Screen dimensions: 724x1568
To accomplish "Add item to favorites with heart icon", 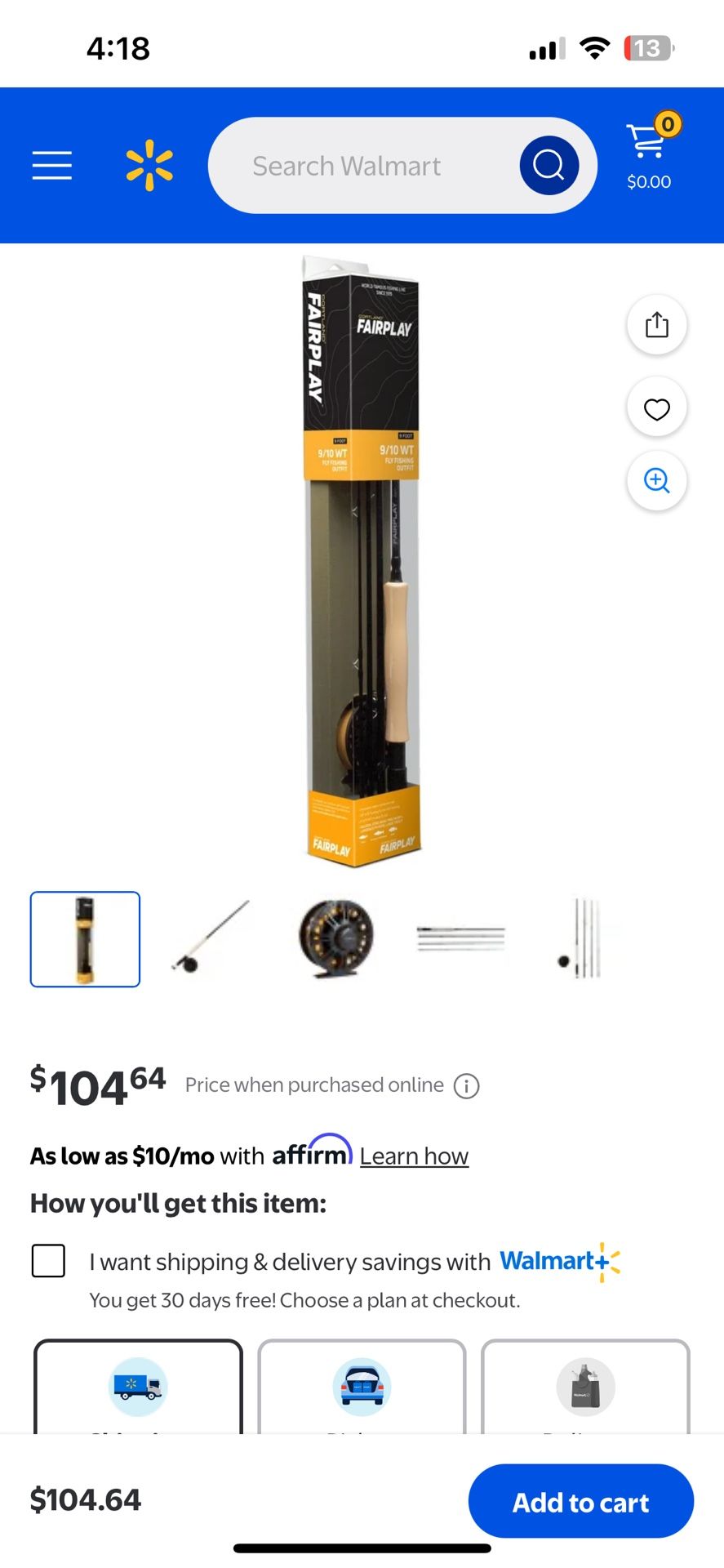I will tap(656, 408).
